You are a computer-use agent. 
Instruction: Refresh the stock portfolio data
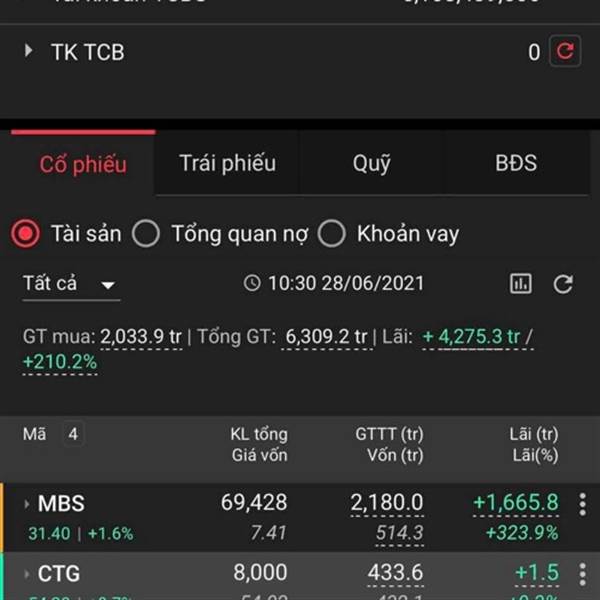(563, 284)
